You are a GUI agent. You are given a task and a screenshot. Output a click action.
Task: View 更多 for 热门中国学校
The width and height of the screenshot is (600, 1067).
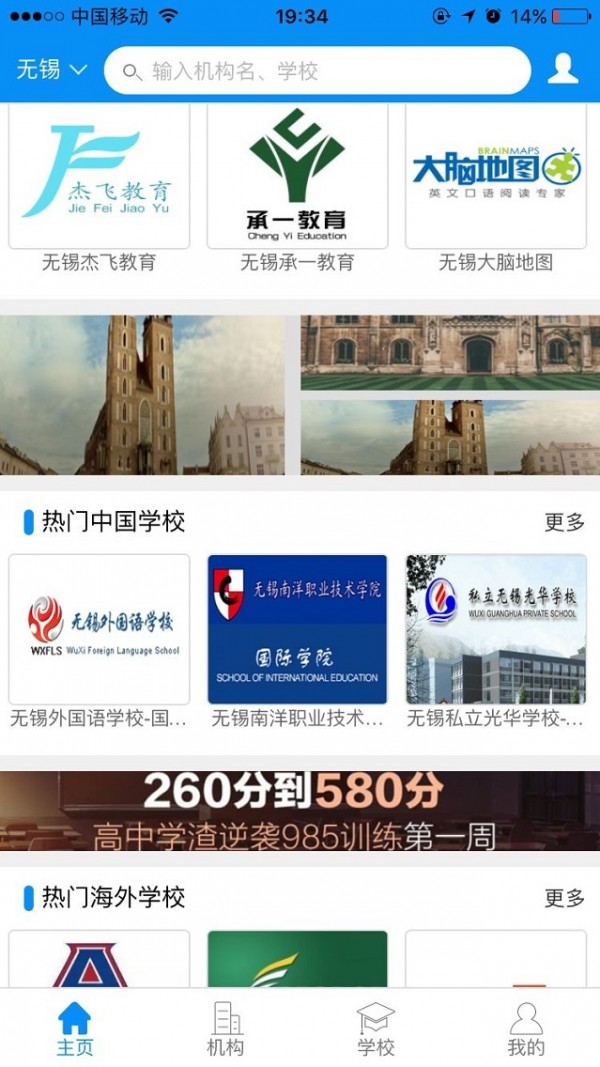(564, 522)
